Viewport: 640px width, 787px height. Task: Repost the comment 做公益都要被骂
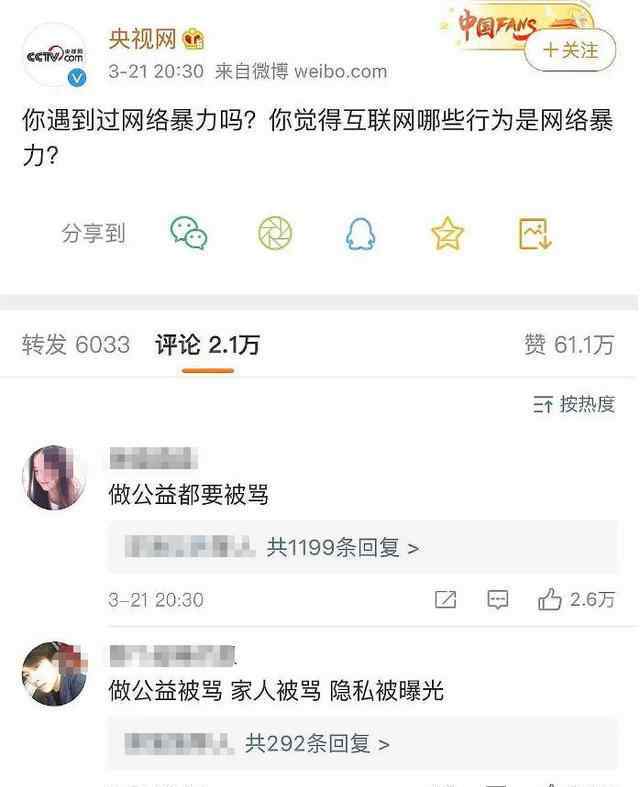click(x=446, y=600)
